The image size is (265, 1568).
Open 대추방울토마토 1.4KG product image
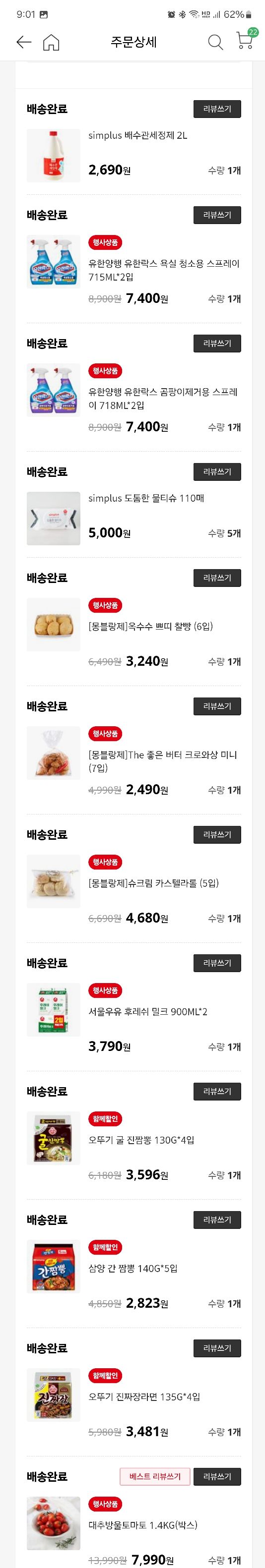(x=54, y=1523)
